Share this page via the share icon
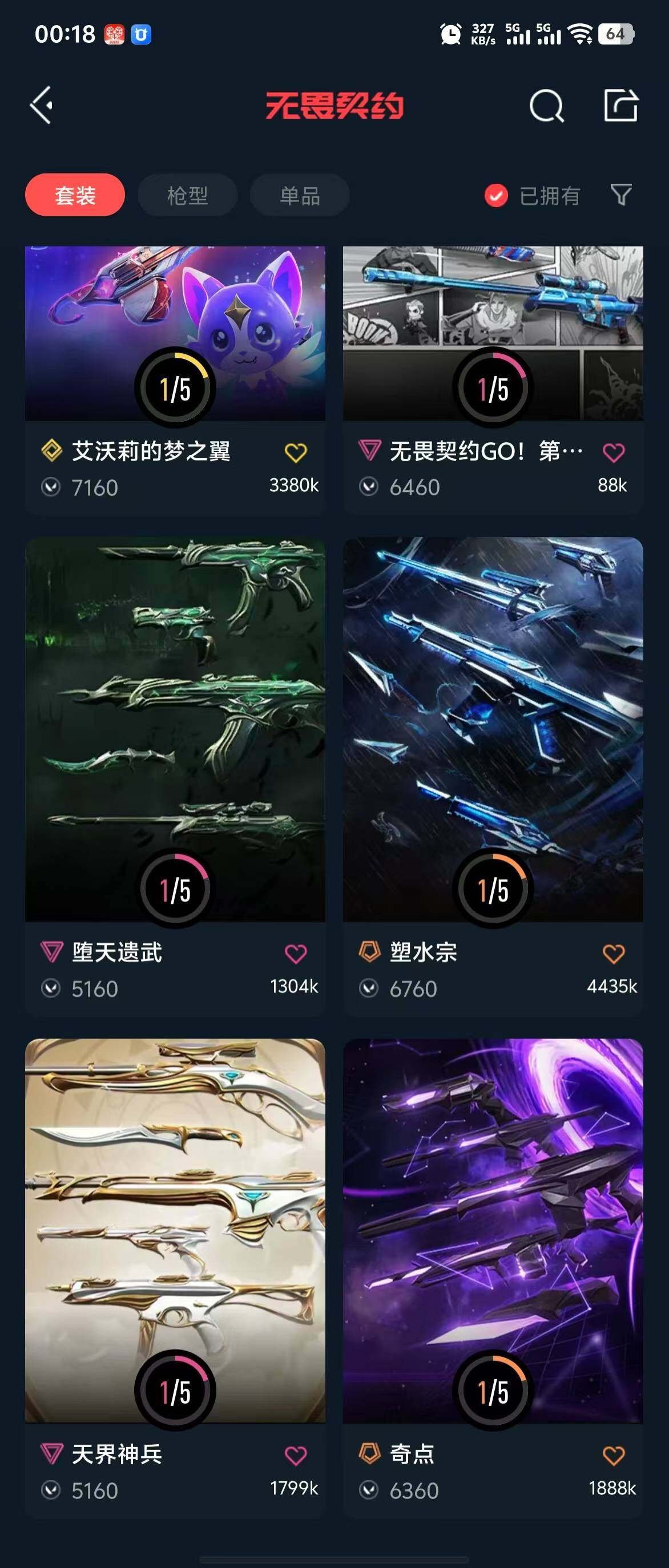This screenshot has width=669, height=1568. tap(620, 106)
